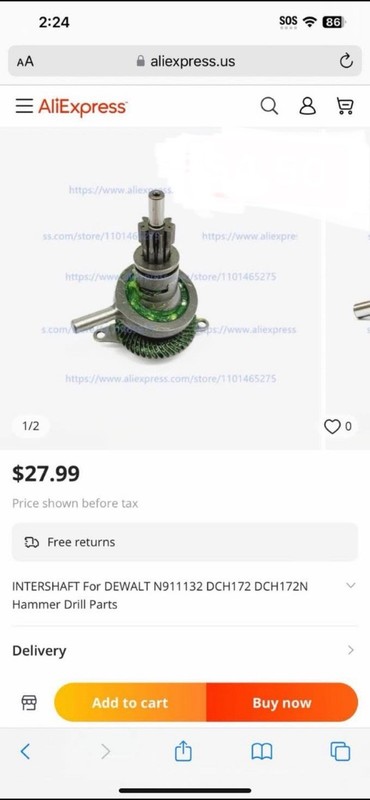The height and width of the screenshot is (800, 370).
Task: Open the AliExpress hamburger menu
Action: coord(24,106)
